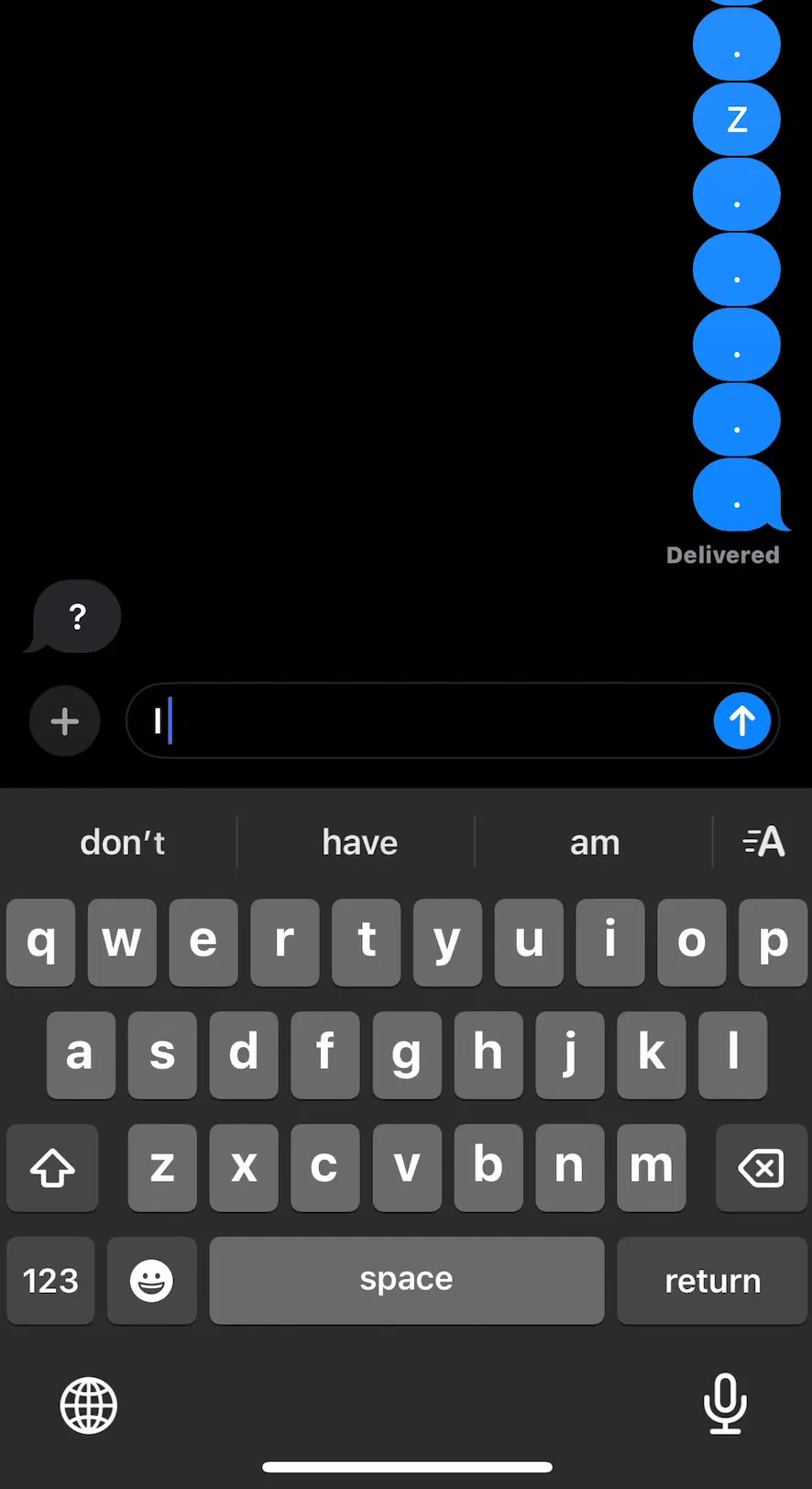This screenshot has height=1489, width=812.
Task: Start dictation with the microphone
Action: coord(725,1404)
